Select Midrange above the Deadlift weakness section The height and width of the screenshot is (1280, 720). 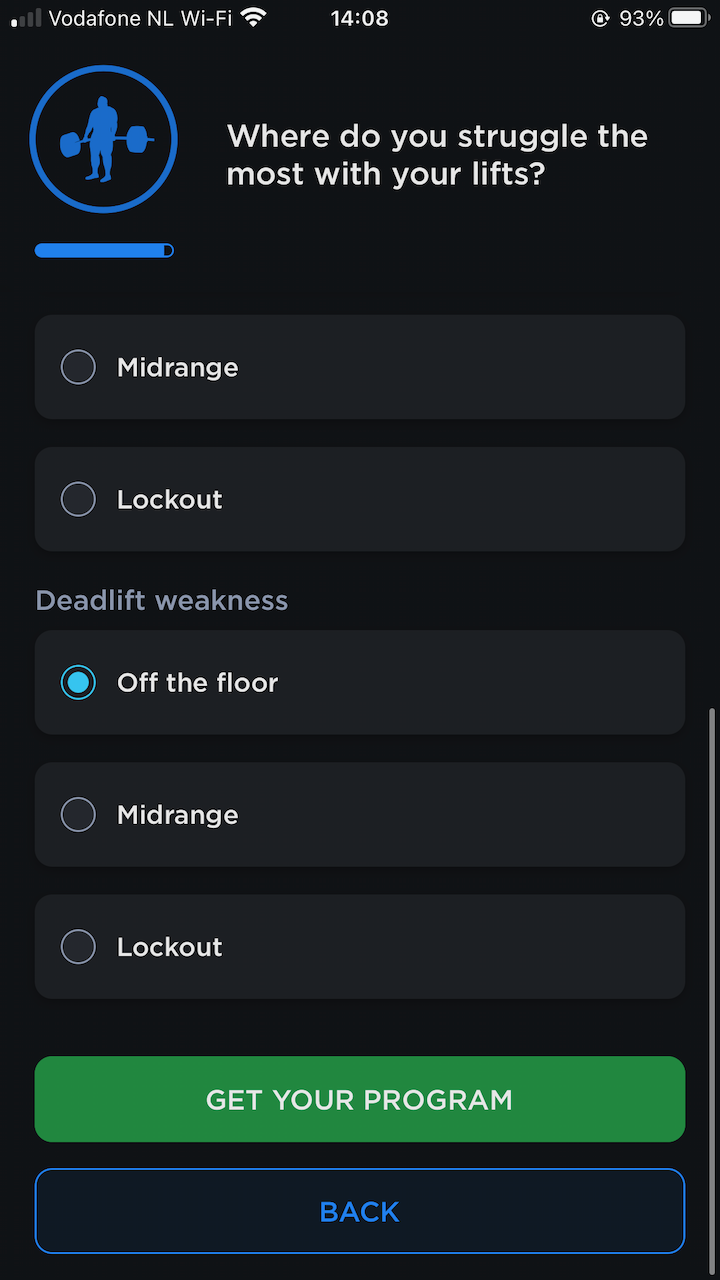360,367
